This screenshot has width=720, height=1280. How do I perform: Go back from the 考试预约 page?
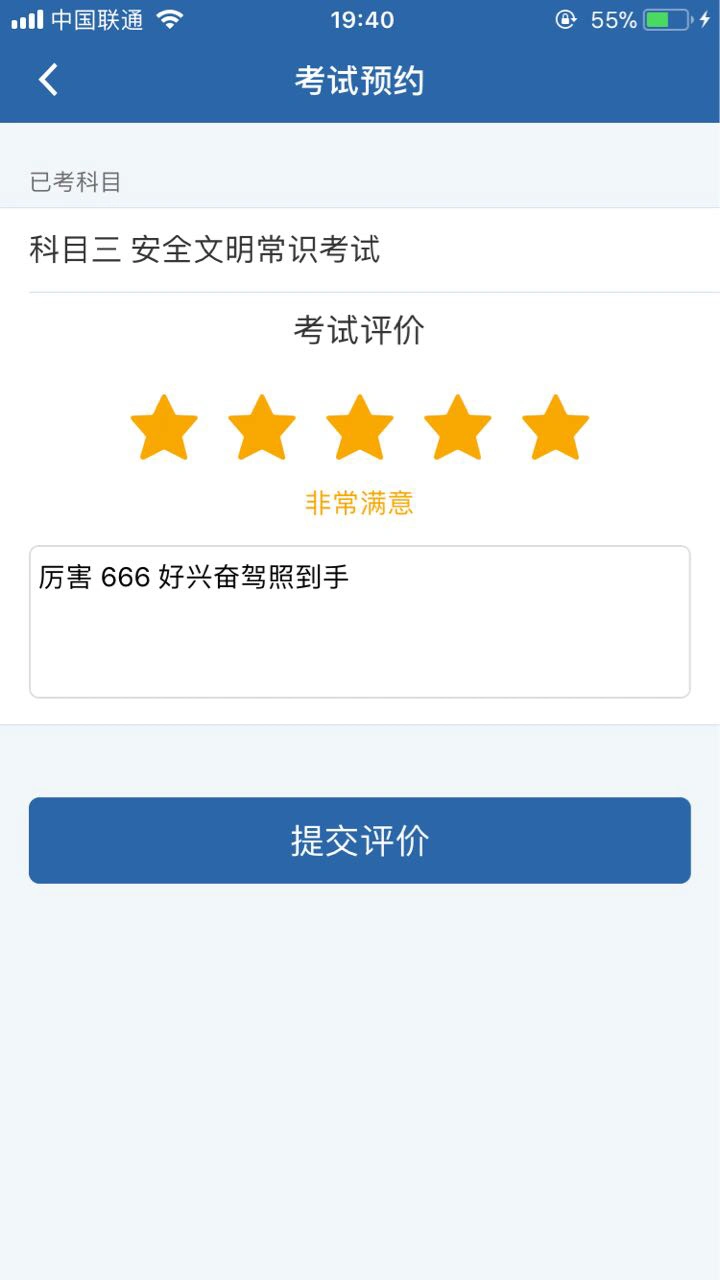click(x=48, y=80)
